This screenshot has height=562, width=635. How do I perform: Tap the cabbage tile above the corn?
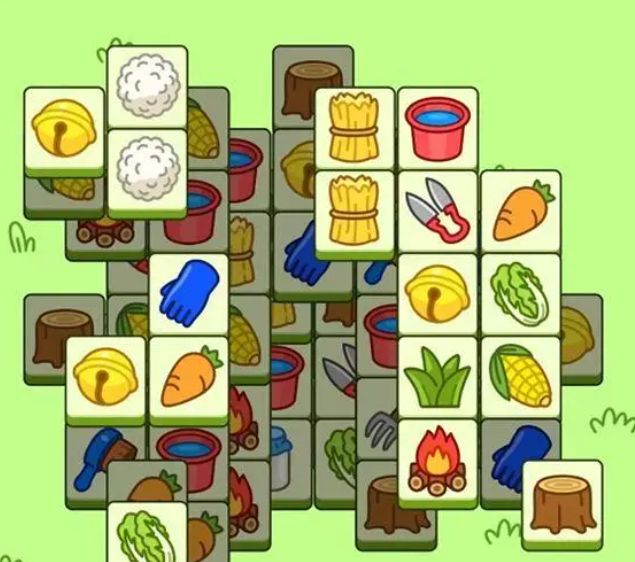(x=520, y=293)
